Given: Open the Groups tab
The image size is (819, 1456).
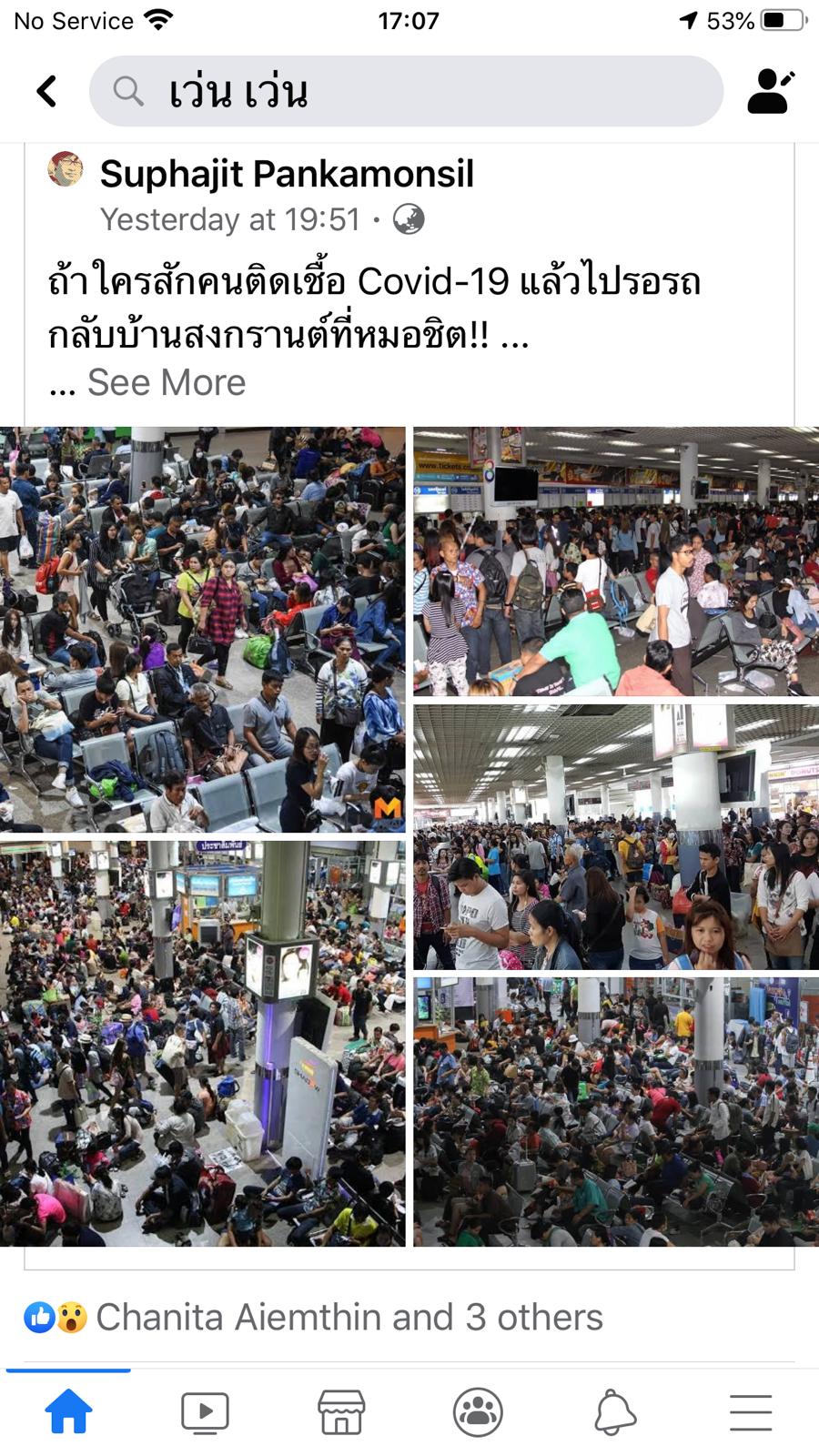Looking at the screenshot, I should point(478,1412).
